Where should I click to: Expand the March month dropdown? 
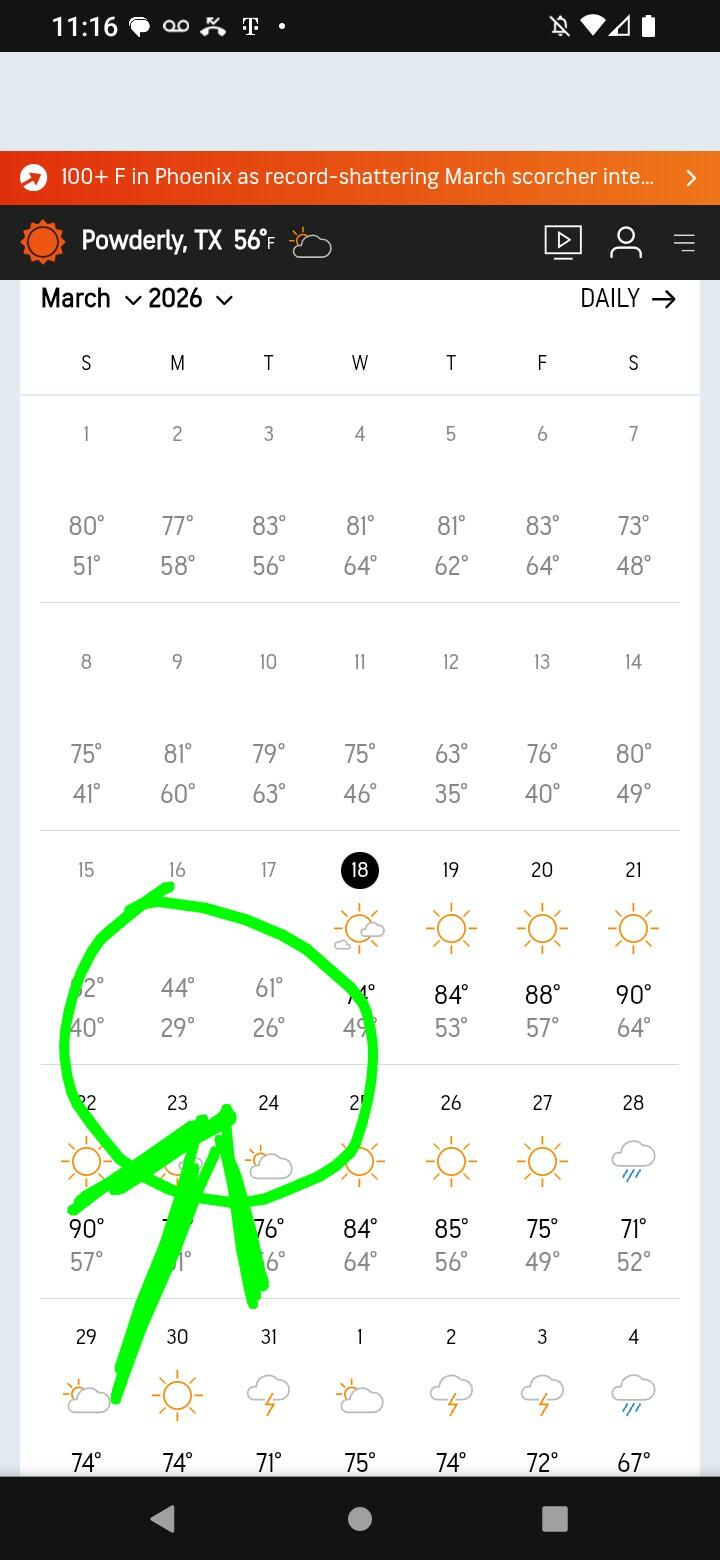click(91, 299)
